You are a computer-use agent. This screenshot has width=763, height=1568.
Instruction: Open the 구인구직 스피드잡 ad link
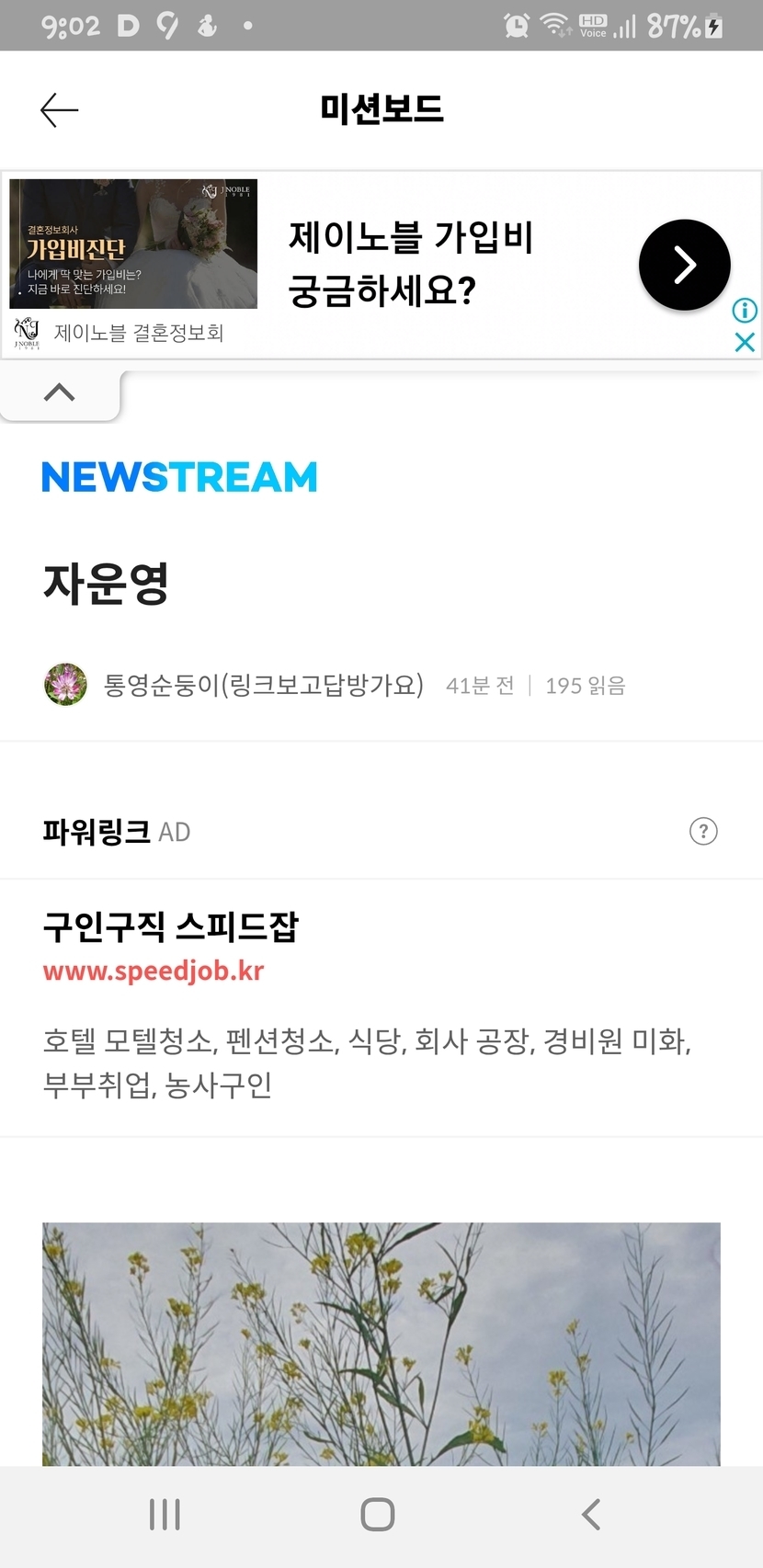[171, 926]
